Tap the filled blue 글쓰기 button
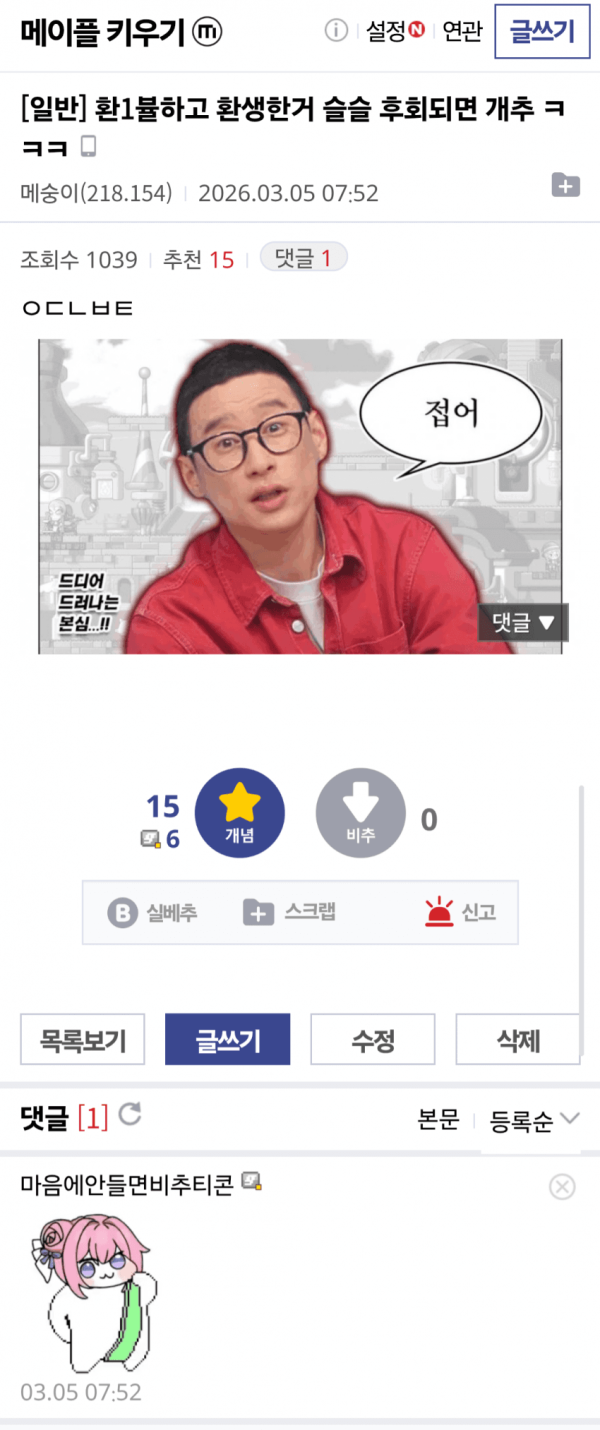 pyautogui.click(x=227, y=1040)
